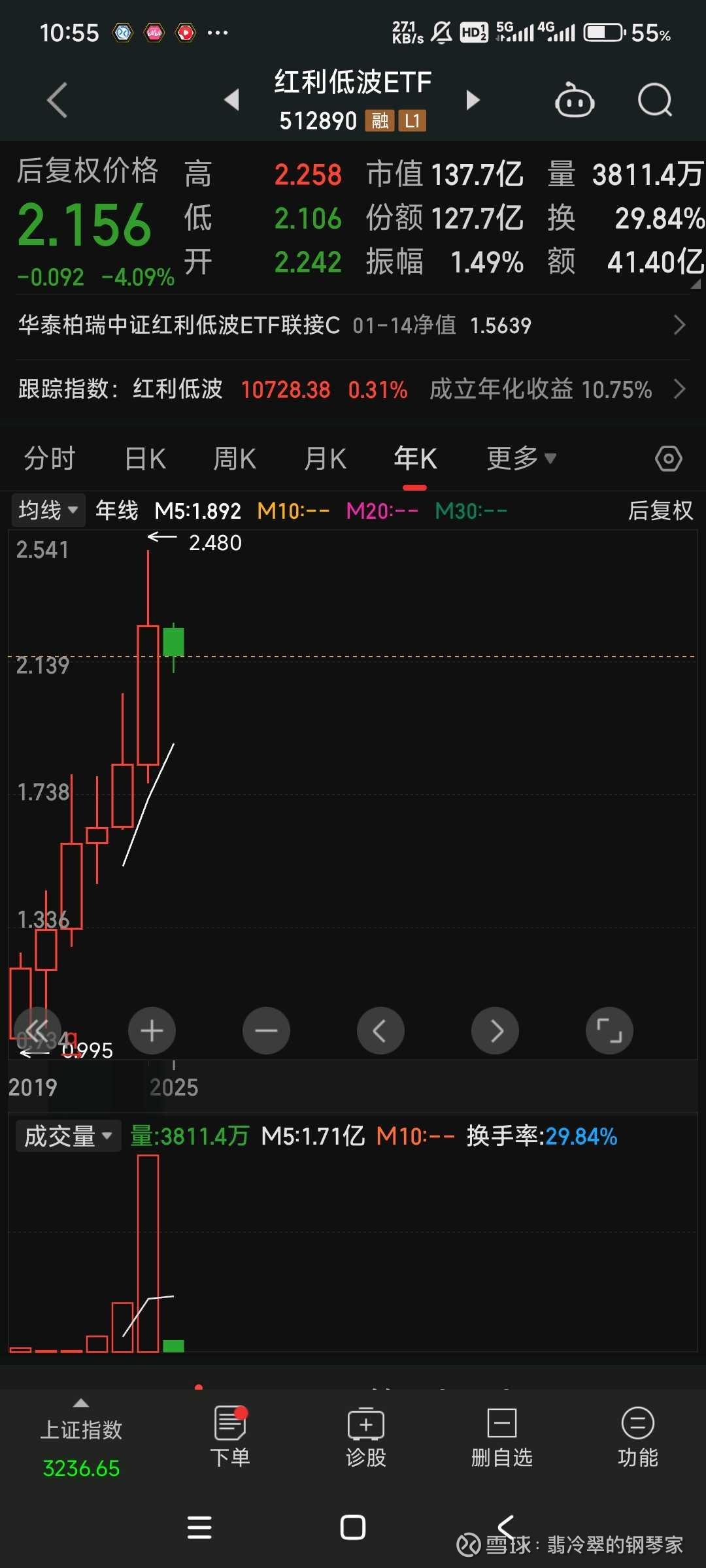The width and height of the screenshot is (706, 1568).
Task: Open the 华泰柏瑞 ETF linked fund detail link
Action: (353, 325)
